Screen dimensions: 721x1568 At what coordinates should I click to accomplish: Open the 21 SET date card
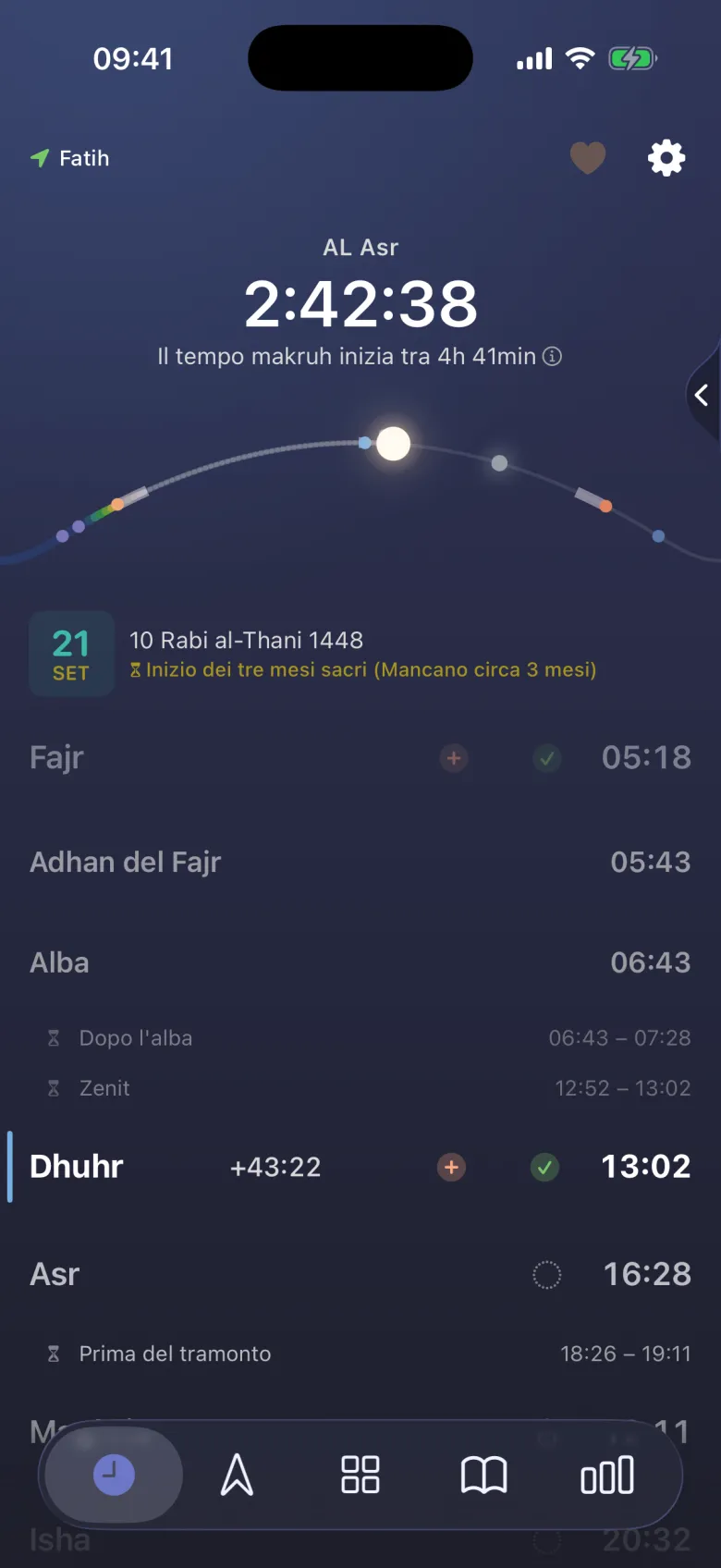tap(71, 654)
